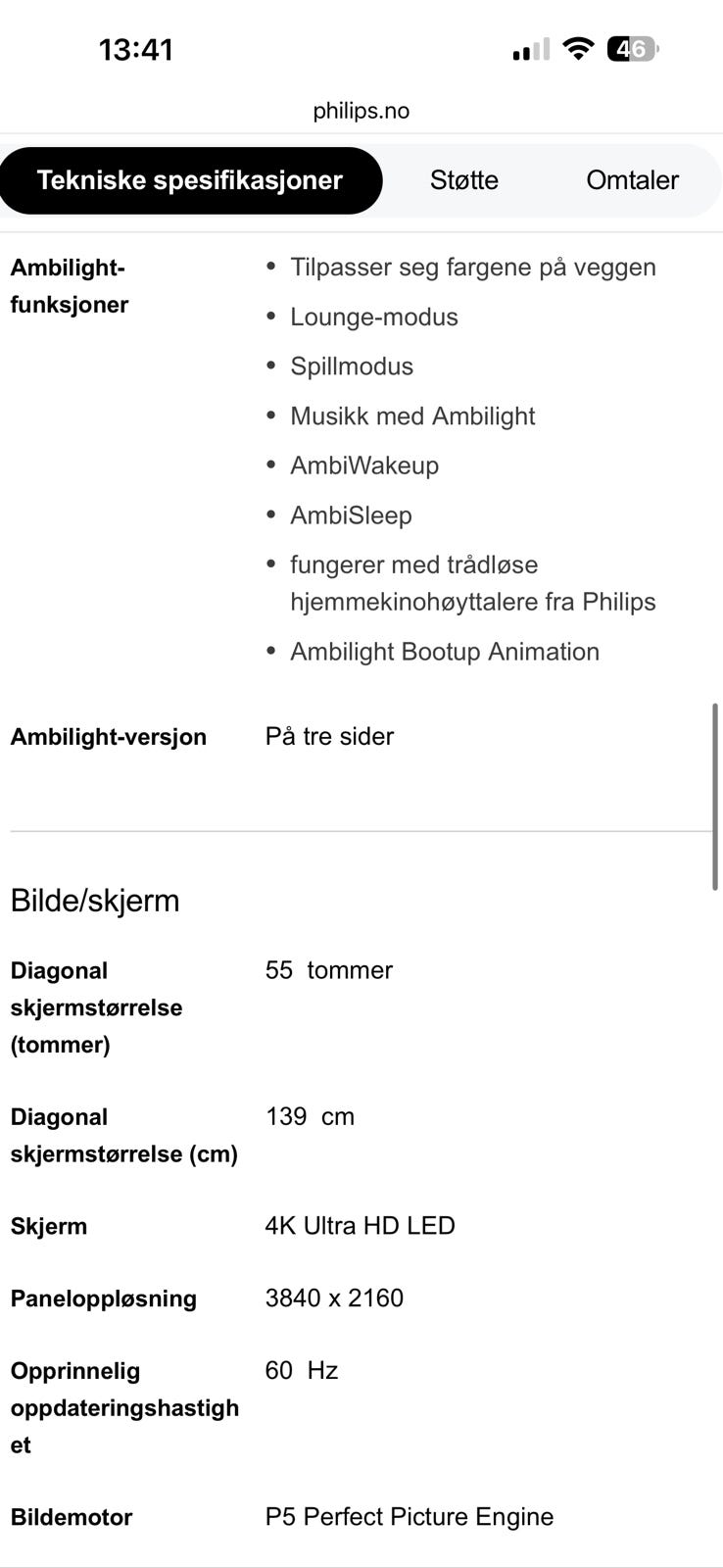Viewport: 723px width, 1568px height.
Task: Select the AmbiWakeup bullet item
Action: 363,465
